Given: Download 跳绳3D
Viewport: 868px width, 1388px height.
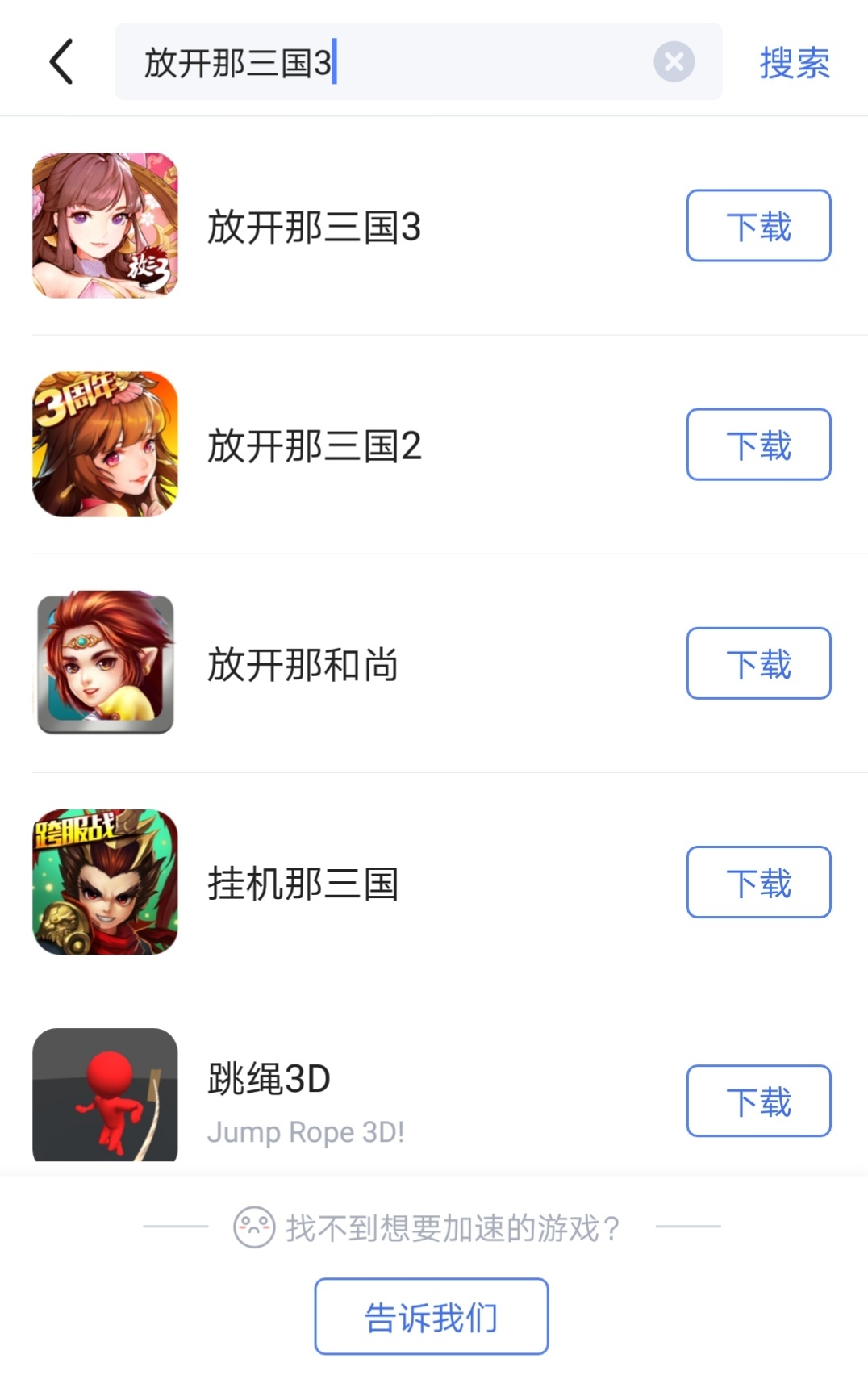Looking at the screenshot, I should coord(758,1101).
